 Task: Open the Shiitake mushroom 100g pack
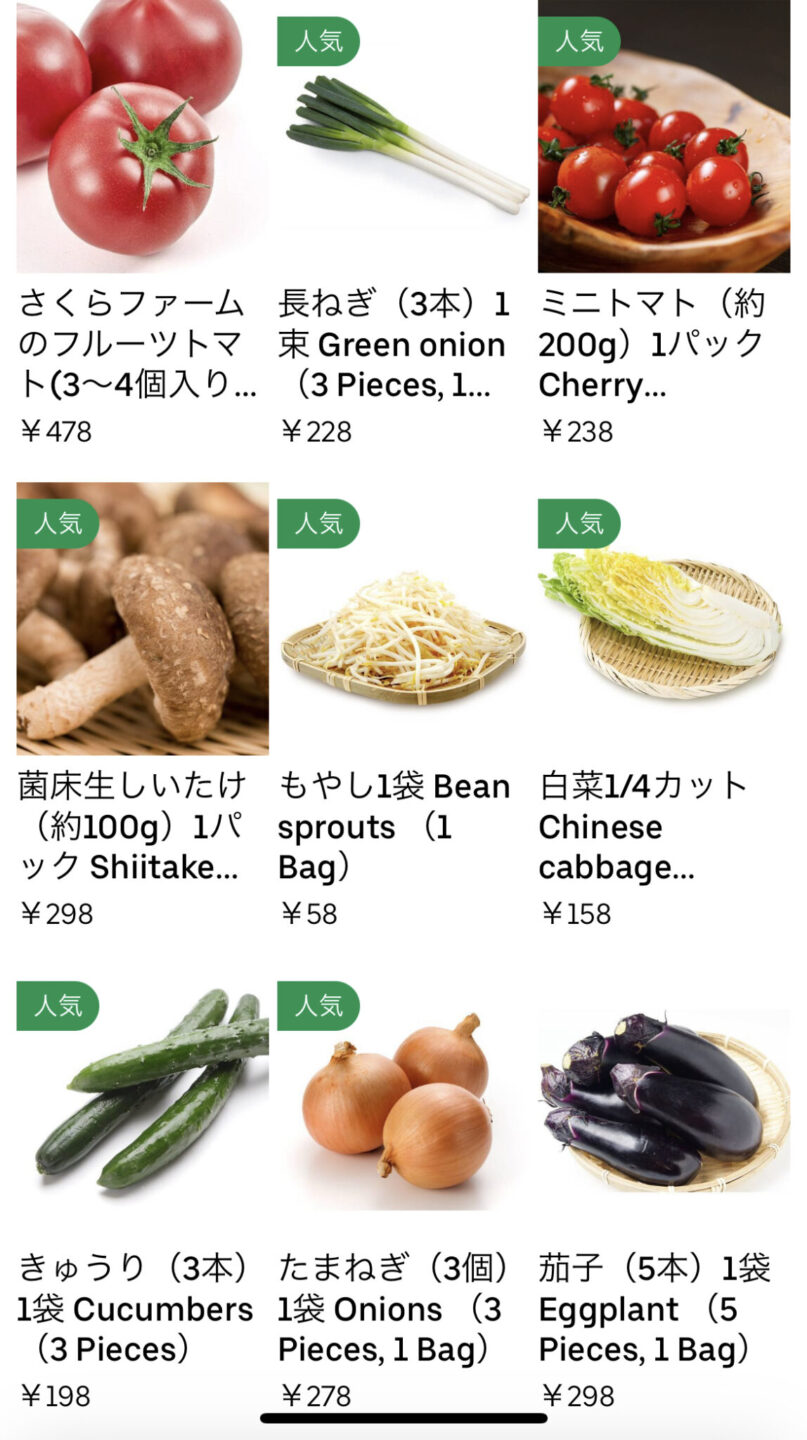click(x=142, y=620)
